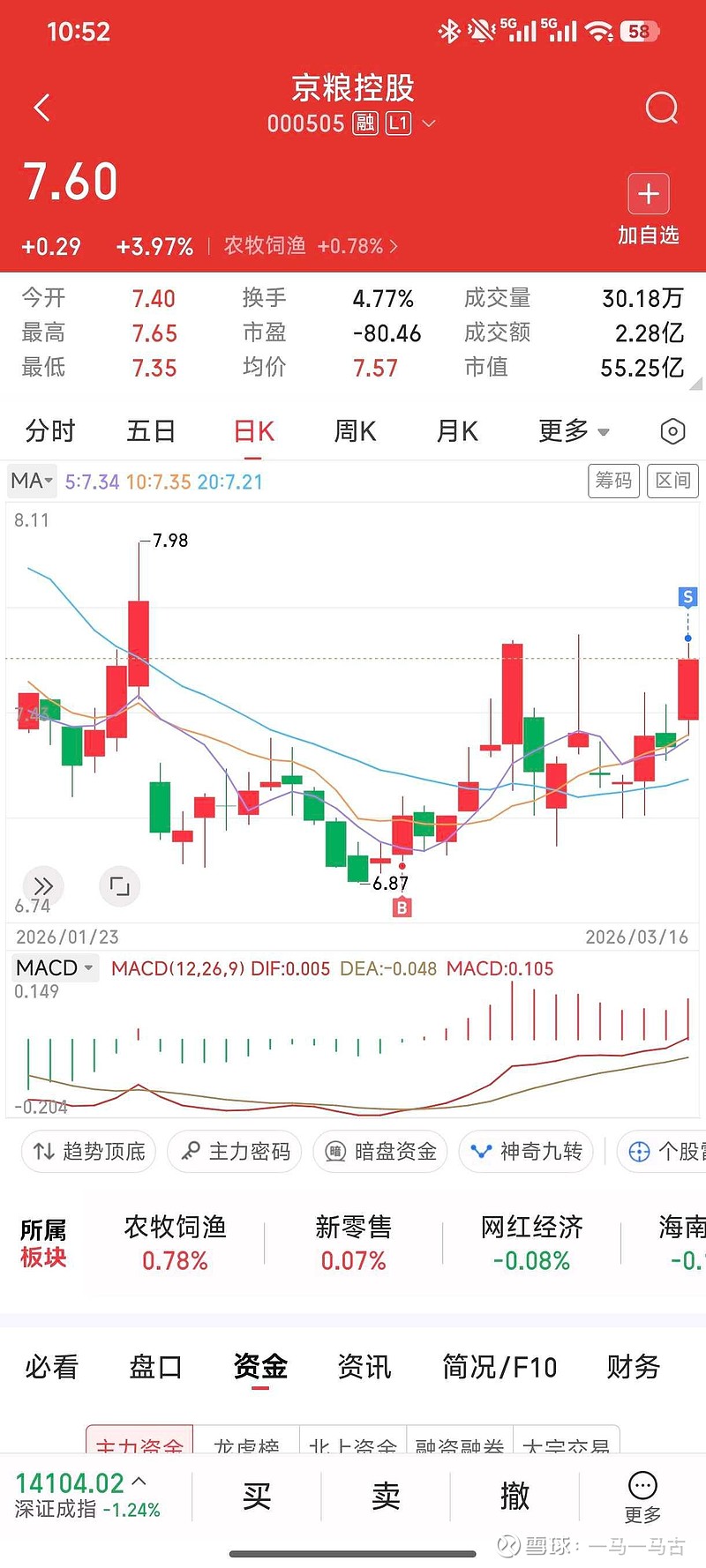Image resolution: width=706 pixels, height=1568 pixels.
Task: Switch to the 盘口 tab
Action: coord(155,1367)
